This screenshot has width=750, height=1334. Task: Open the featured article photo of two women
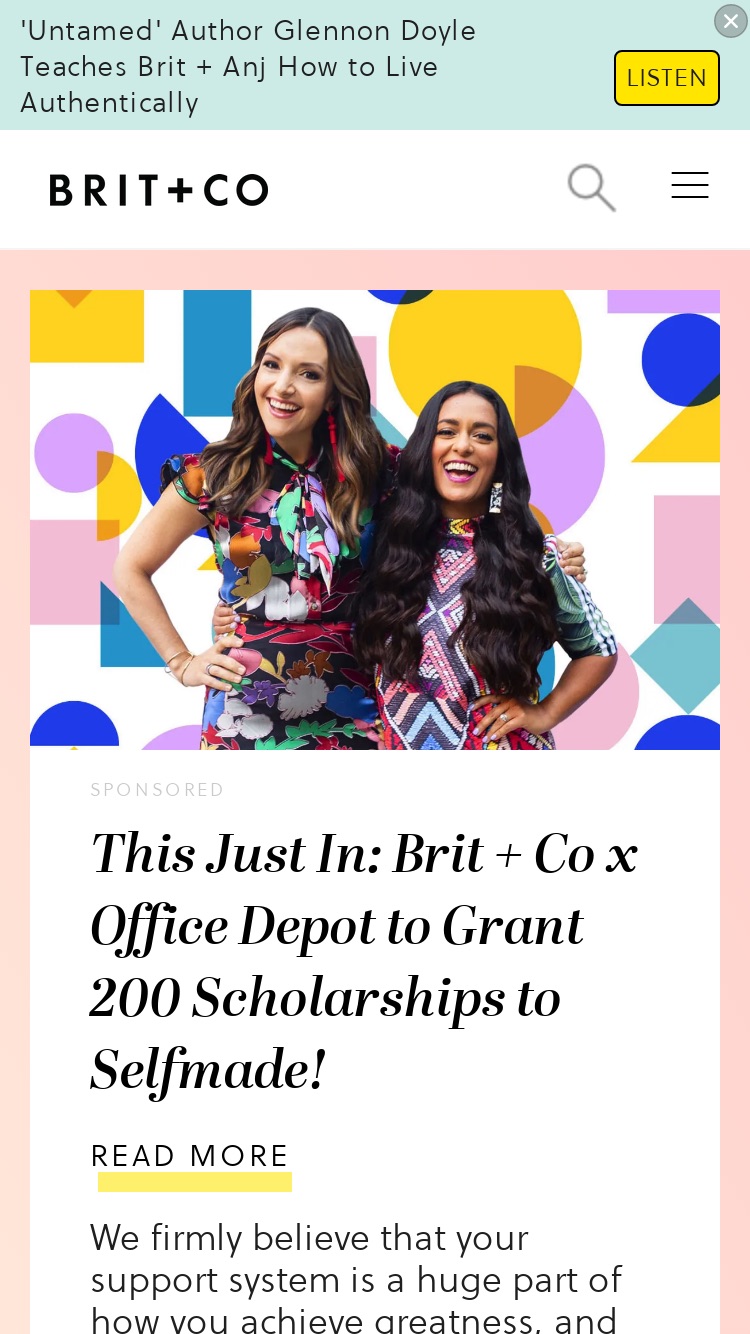[375, 520]
